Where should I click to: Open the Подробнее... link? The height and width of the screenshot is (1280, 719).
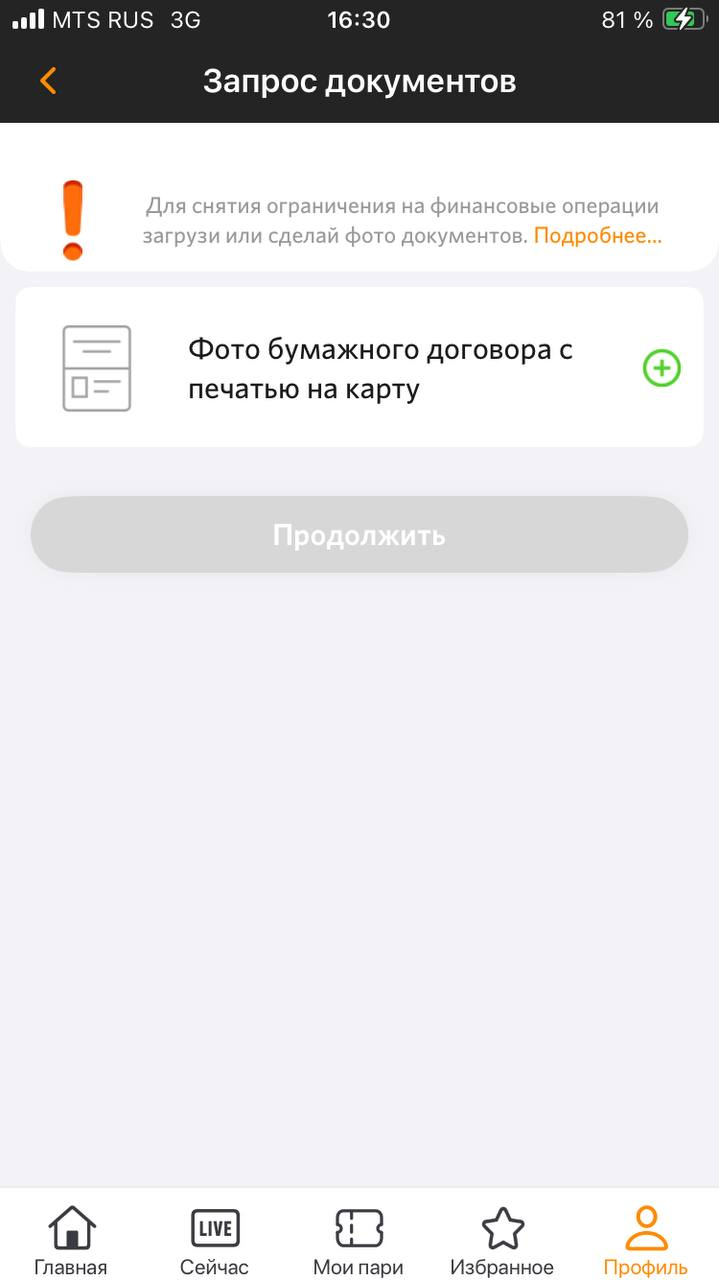click(x=597, y=237)
